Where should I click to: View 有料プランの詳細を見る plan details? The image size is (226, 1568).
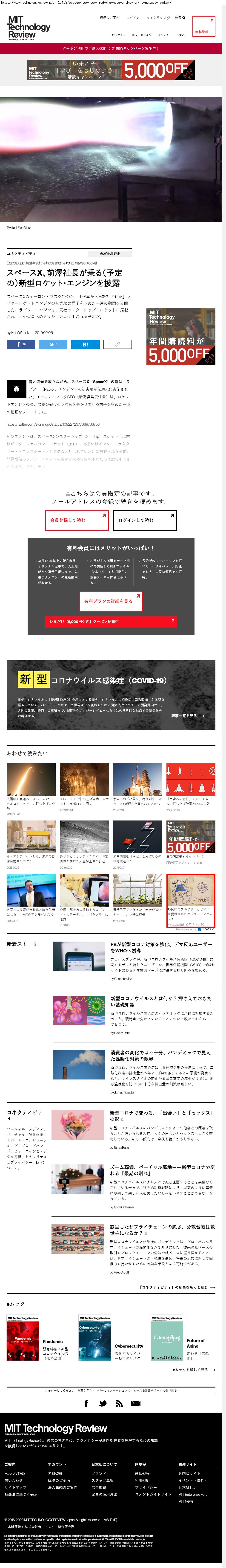pyautogui.click(x=111, y=601)
